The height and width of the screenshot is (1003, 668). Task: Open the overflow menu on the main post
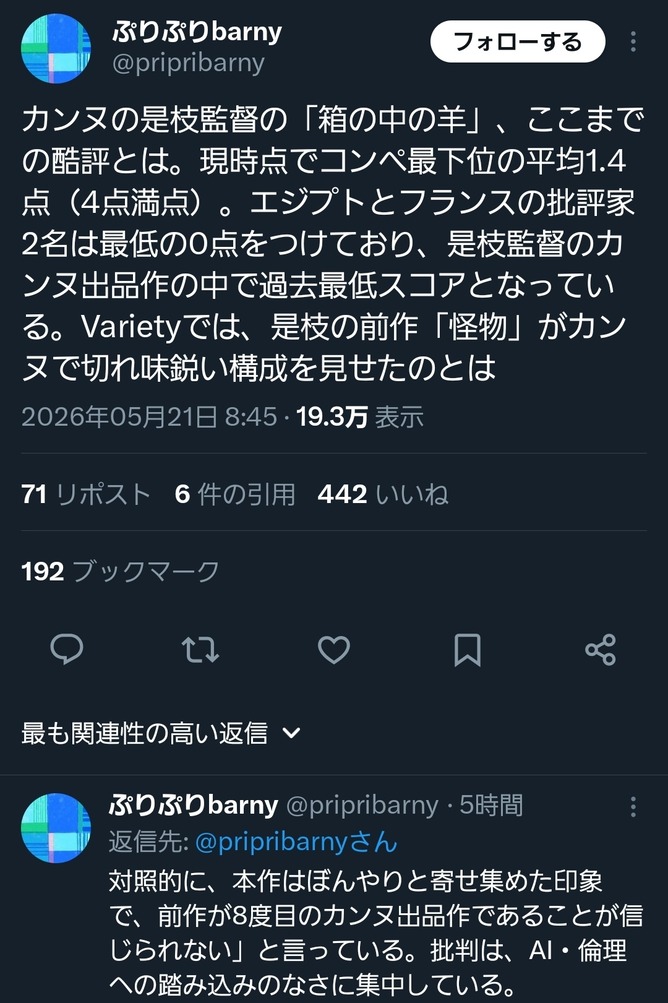point(633,42)
